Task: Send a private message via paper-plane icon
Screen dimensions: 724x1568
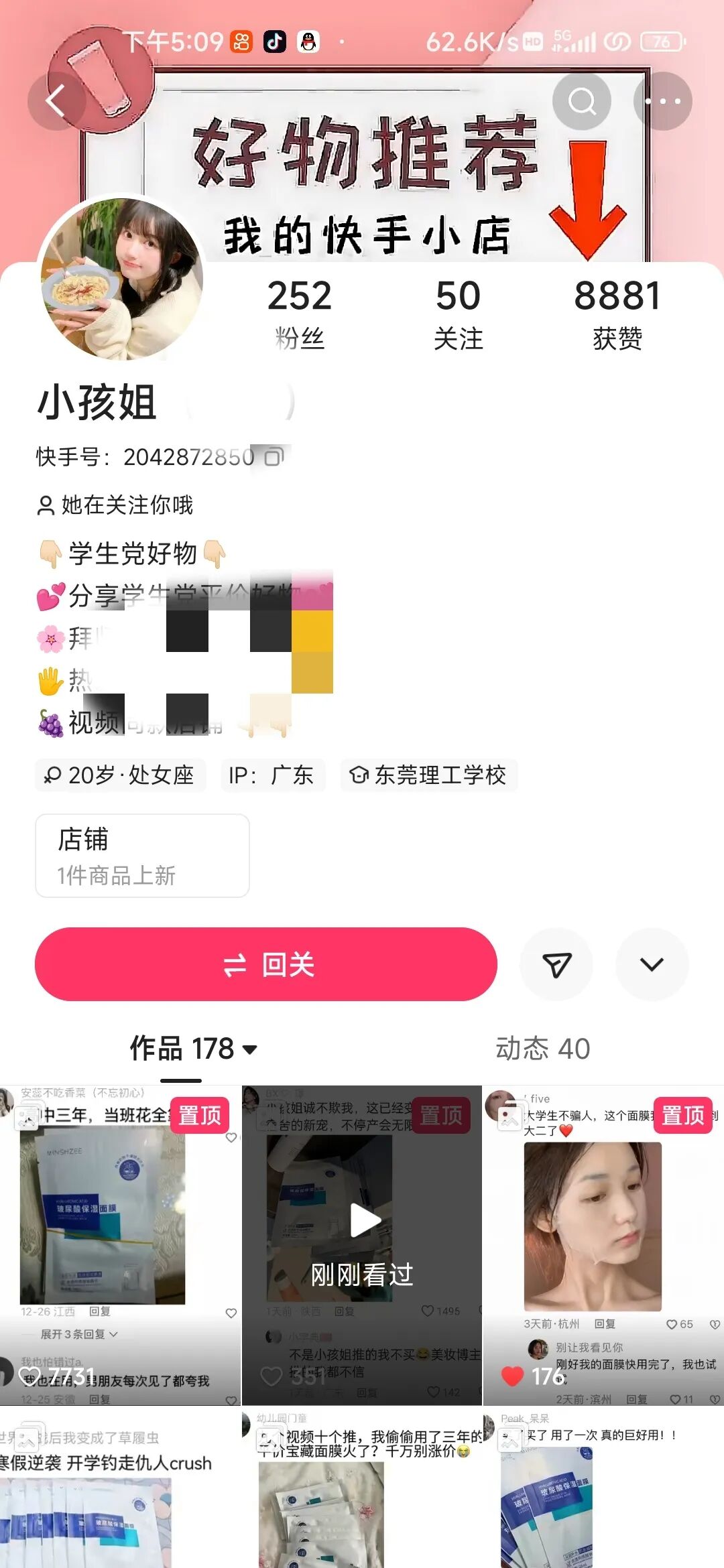Action: pyautogui.click(x=556, y=964)
